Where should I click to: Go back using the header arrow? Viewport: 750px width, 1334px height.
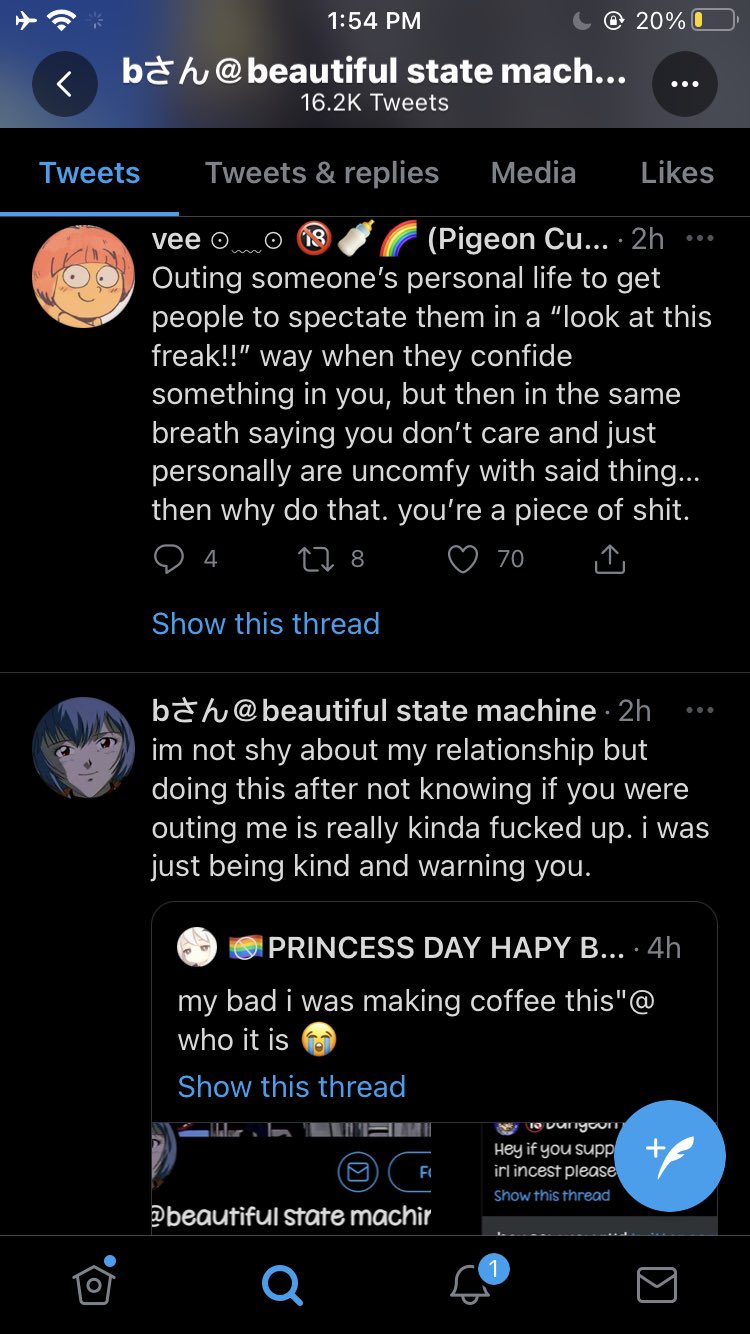coord(65,85)
